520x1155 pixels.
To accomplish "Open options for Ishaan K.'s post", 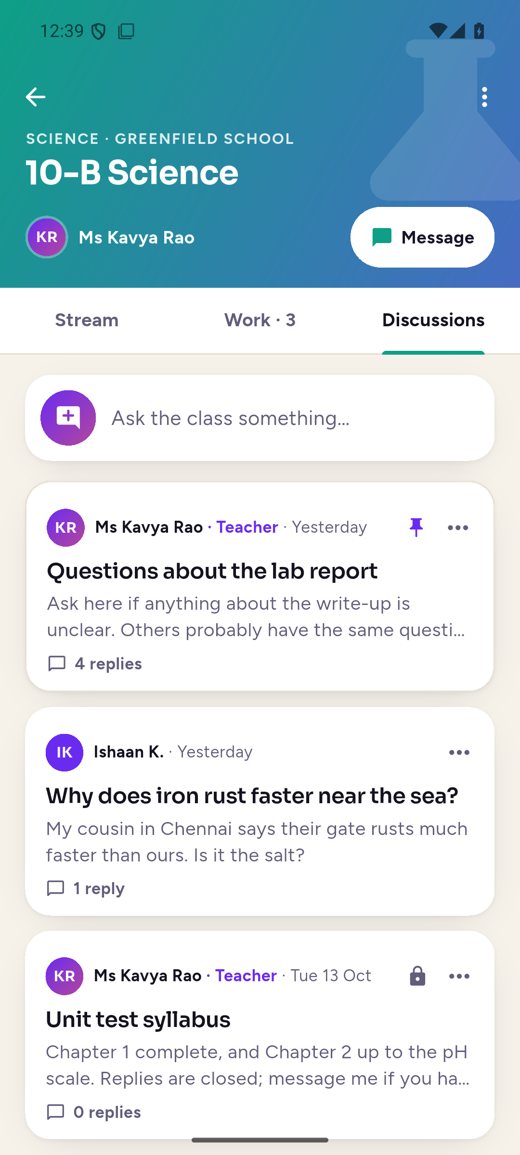I will pos(459,752).
